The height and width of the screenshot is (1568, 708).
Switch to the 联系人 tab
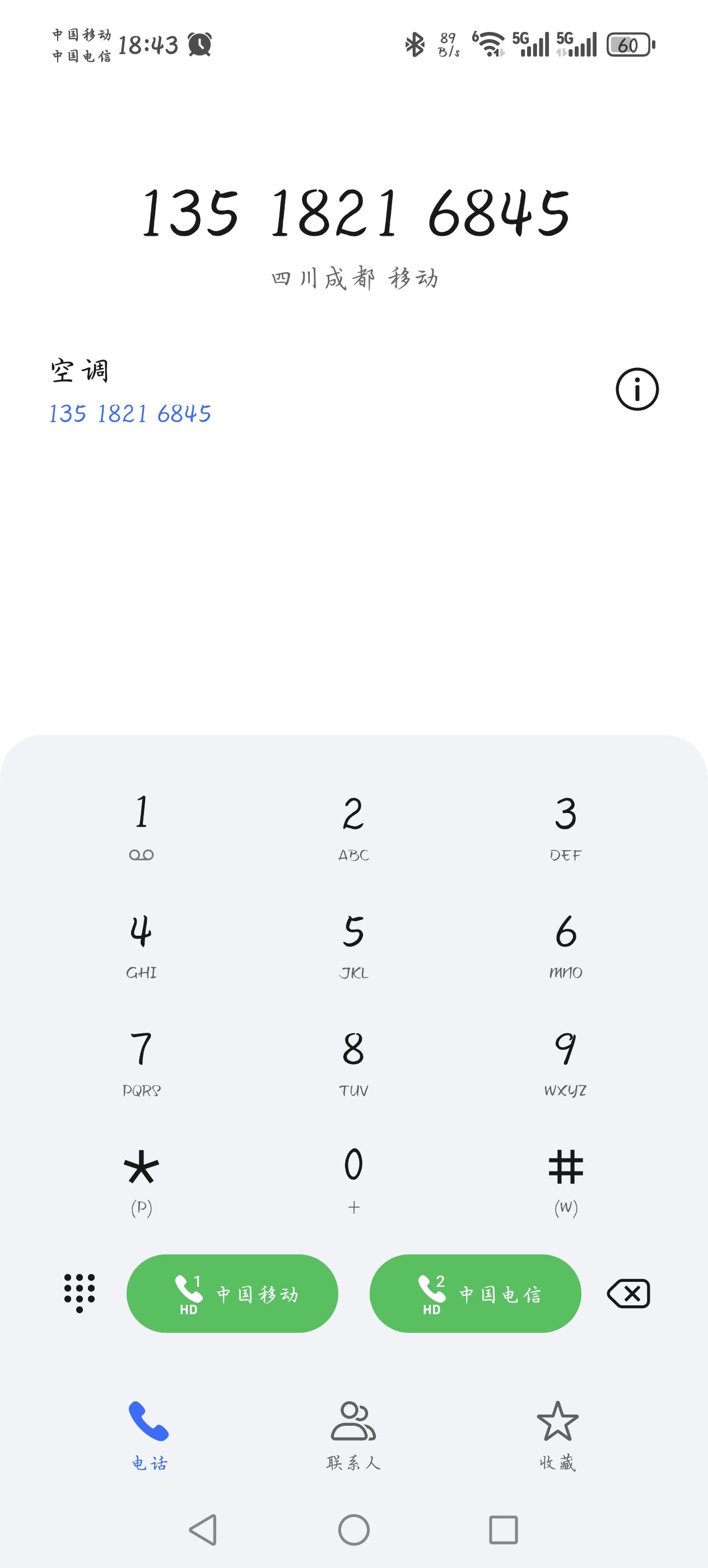pos(353,1435)
